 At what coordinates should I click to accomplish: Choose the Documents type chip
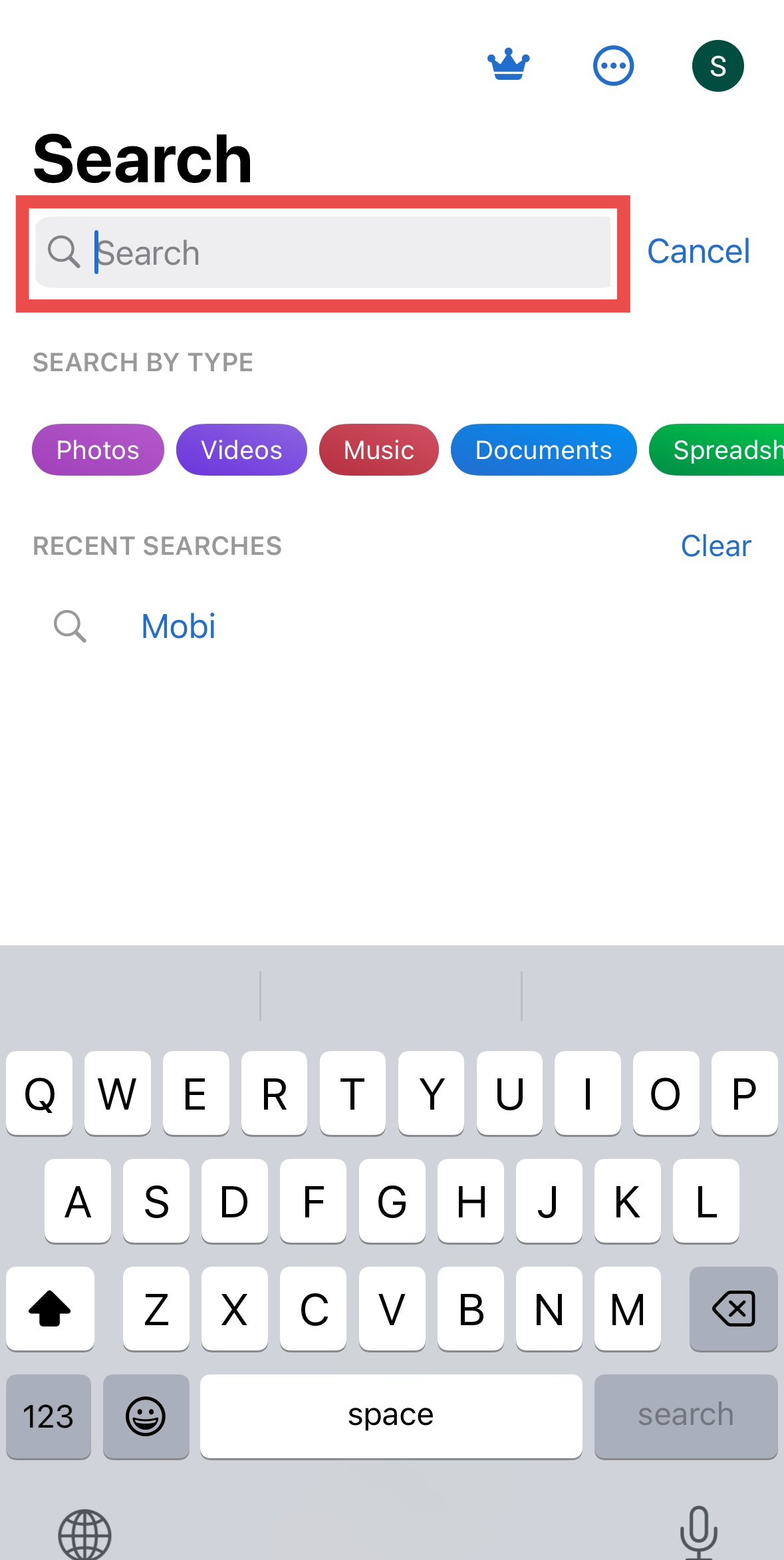point(543,450)
